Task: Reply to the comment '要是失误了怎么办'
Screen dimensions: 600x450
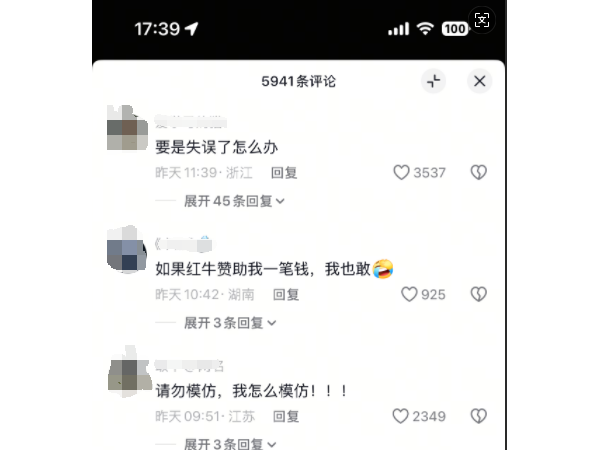Action: point(285,173)
